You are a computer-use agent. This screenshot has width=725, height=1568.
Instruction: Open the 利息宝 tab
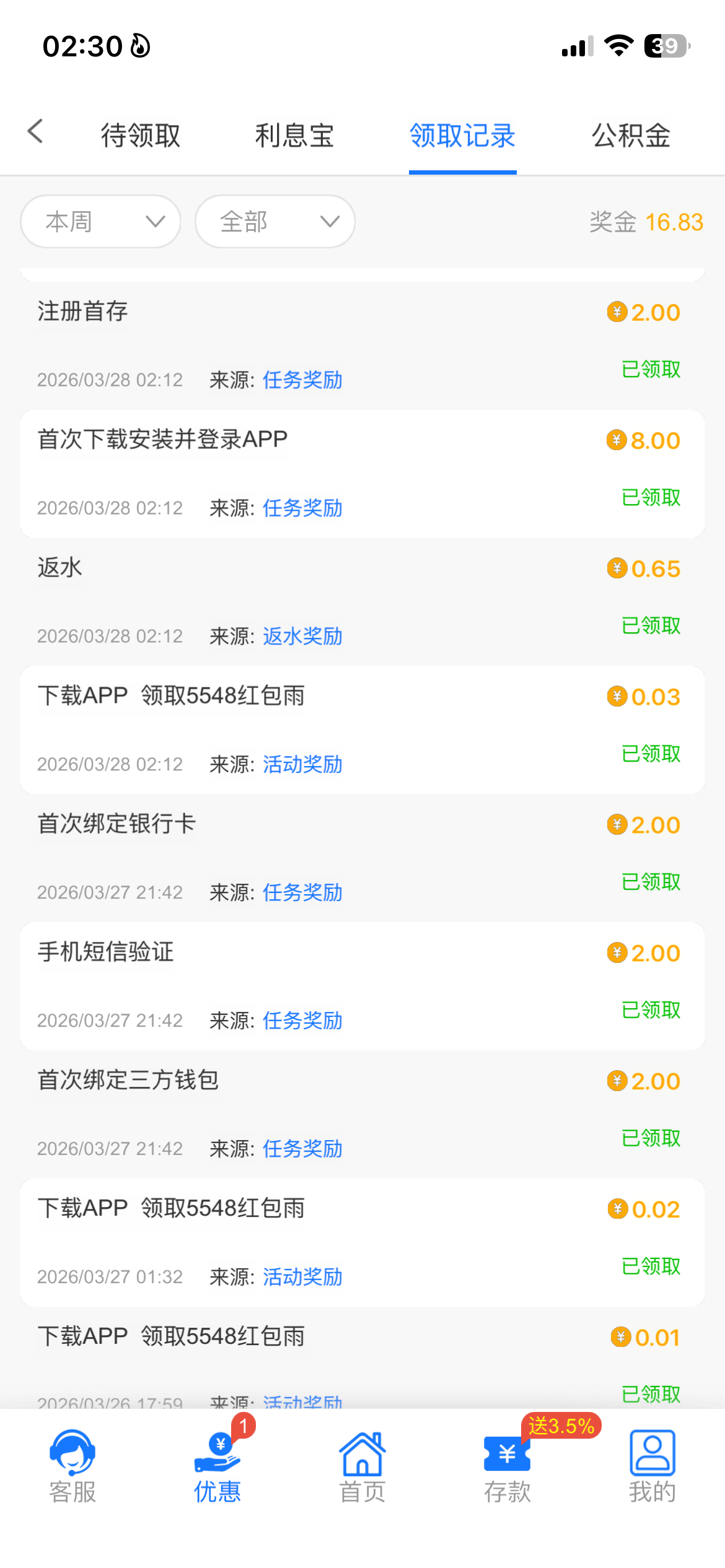click(x=294, y=136)
